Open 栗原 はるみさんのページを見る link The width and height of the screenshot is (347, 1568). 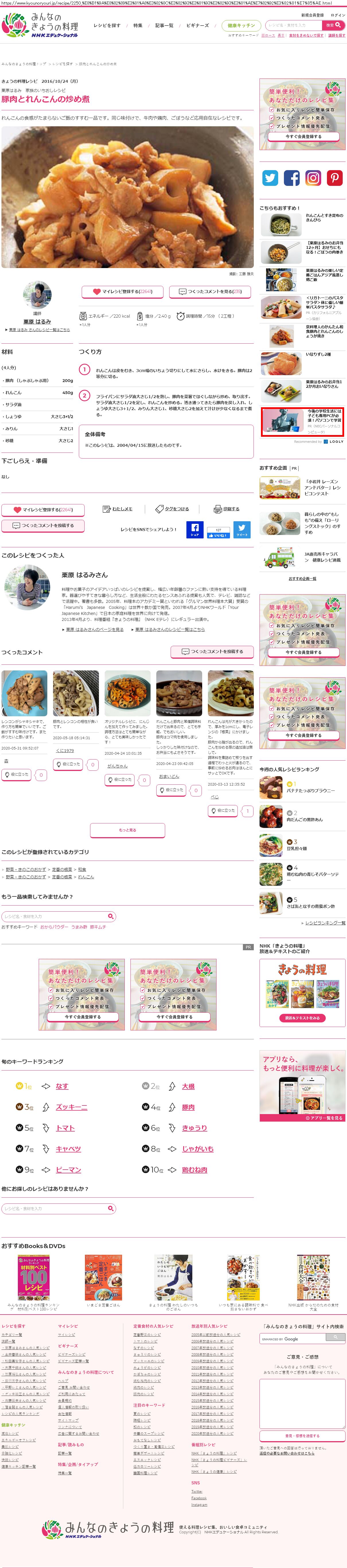click(x=95, y=629)
